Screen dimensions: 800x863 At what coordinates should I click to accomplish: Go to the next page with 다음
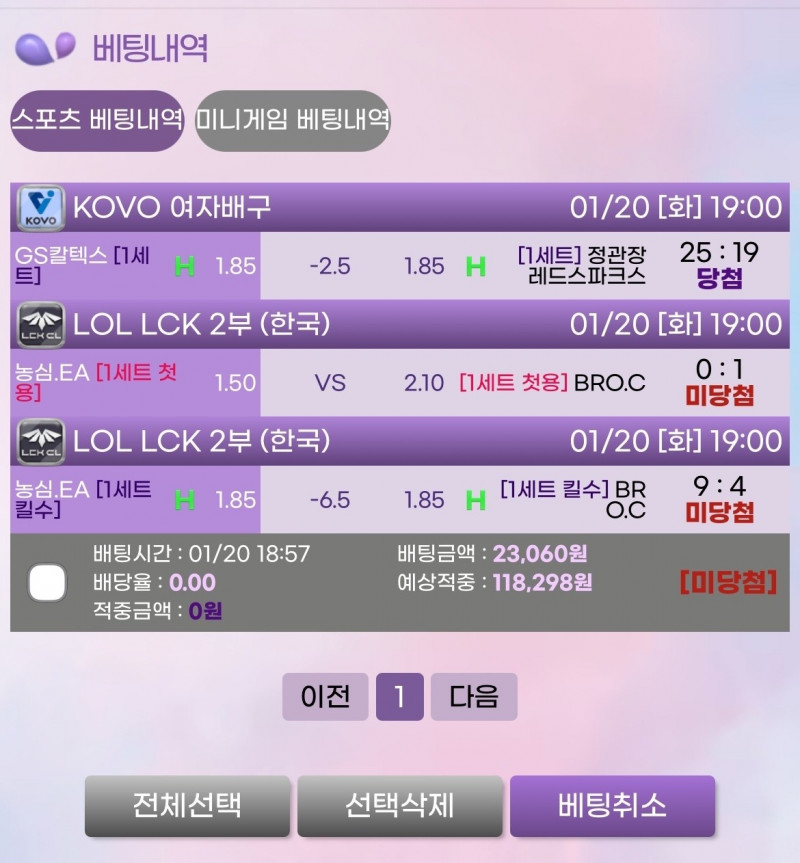pos(473,697)
